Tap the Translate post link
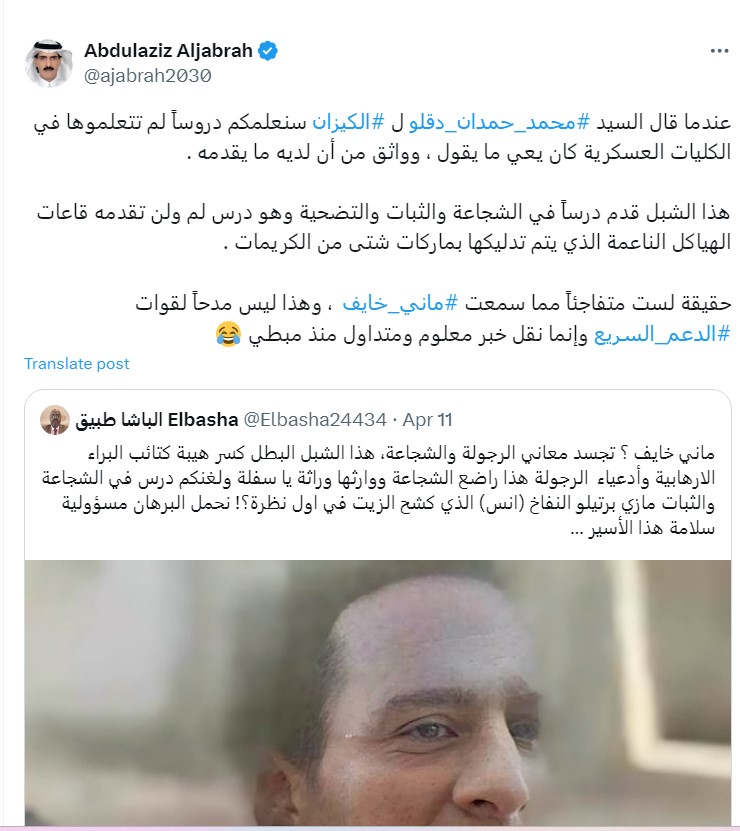This screenshot has width=740, height=831. coord(77,364)
